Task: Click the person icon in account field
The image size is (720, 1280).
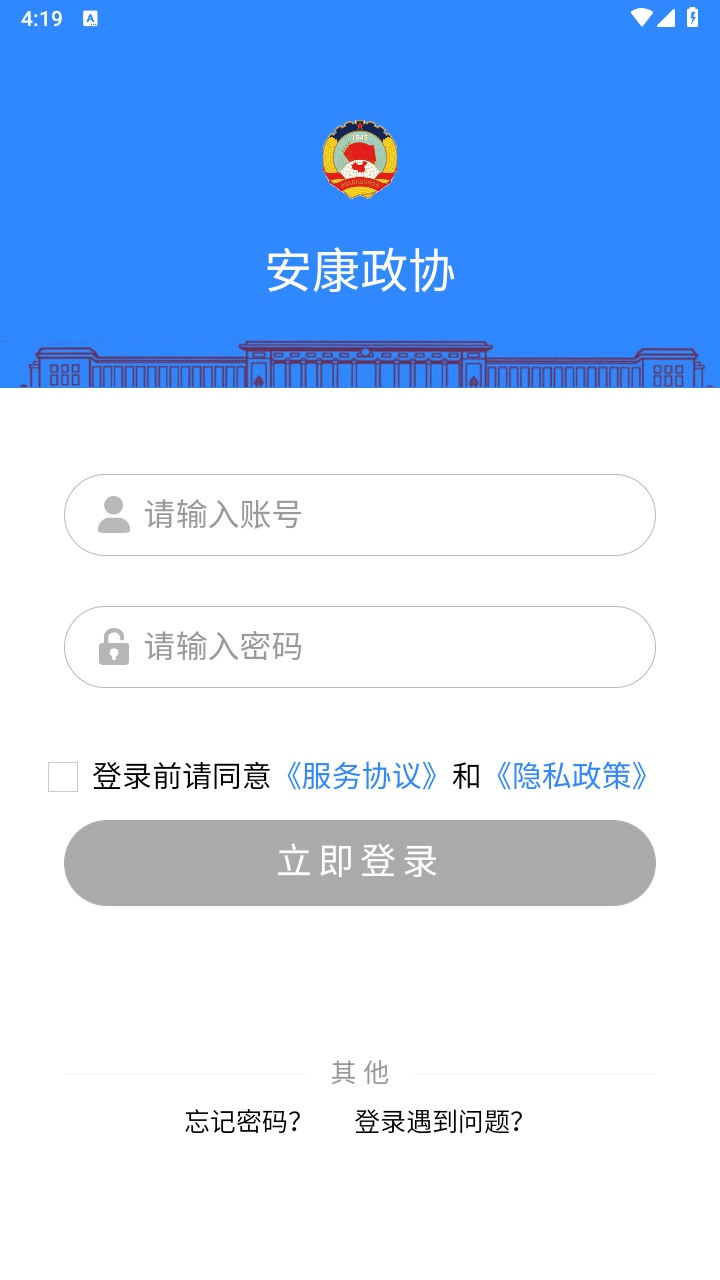Action: [113, 514]
